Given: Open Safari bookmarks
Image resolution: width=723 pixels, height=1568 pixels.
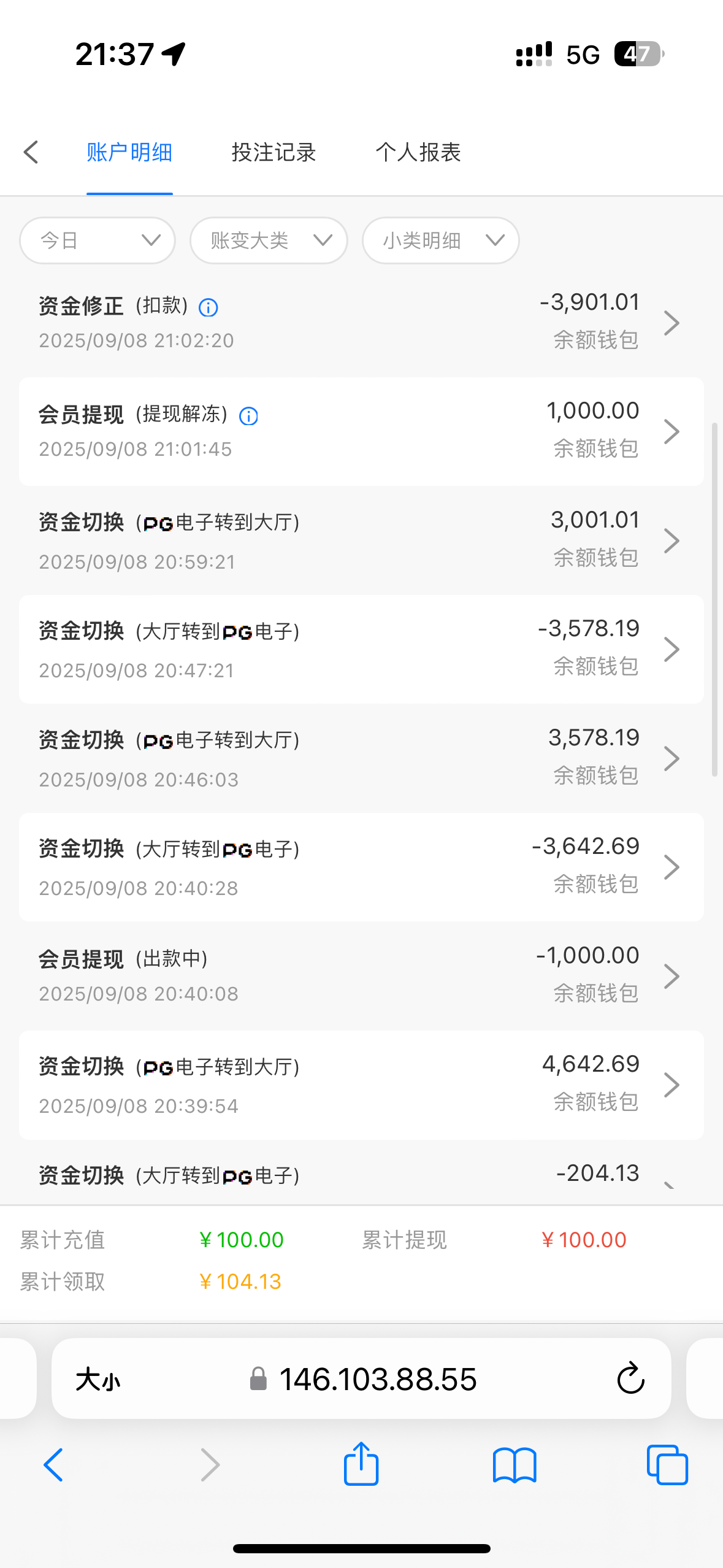Looking at the screenshot, I should point(515,1465).
